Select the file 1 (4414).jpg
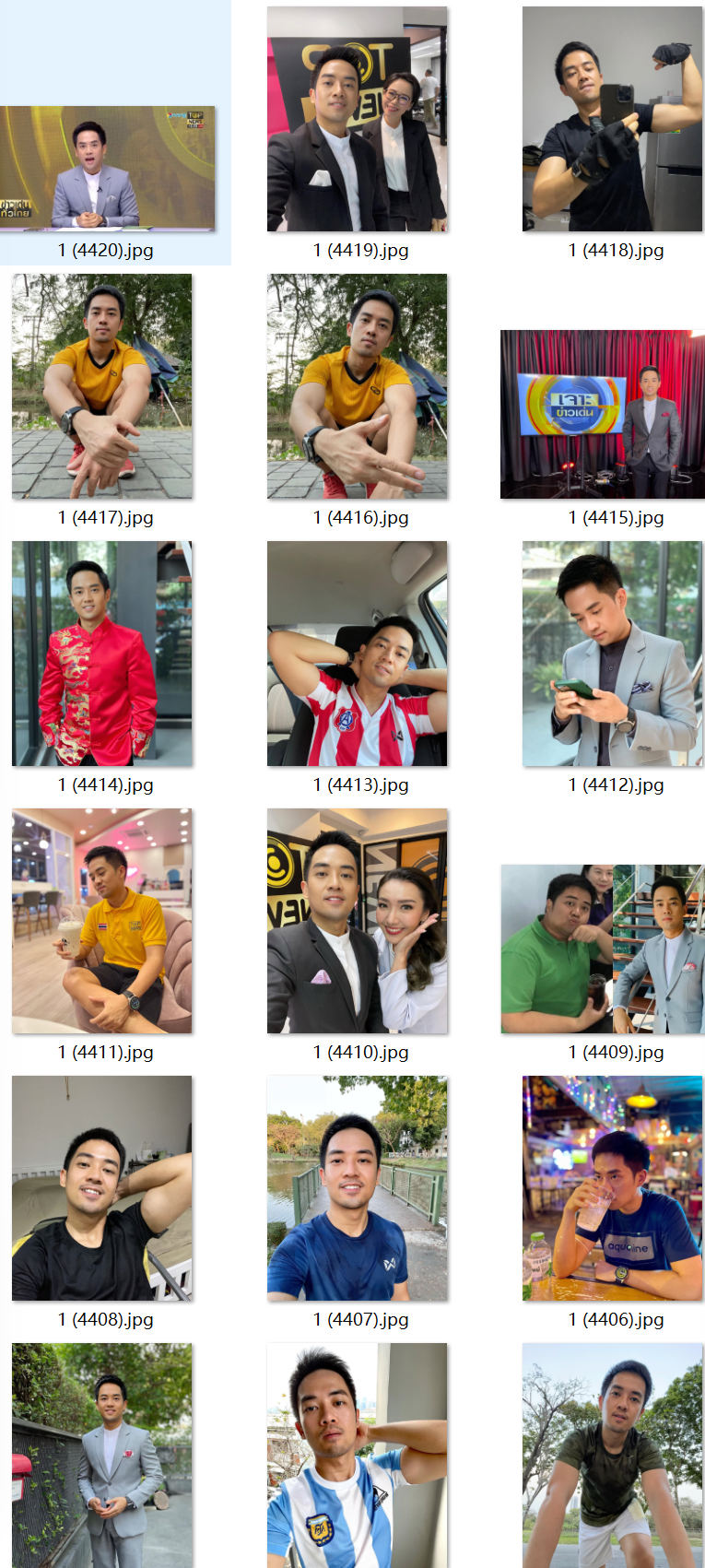 coord(102,654)
